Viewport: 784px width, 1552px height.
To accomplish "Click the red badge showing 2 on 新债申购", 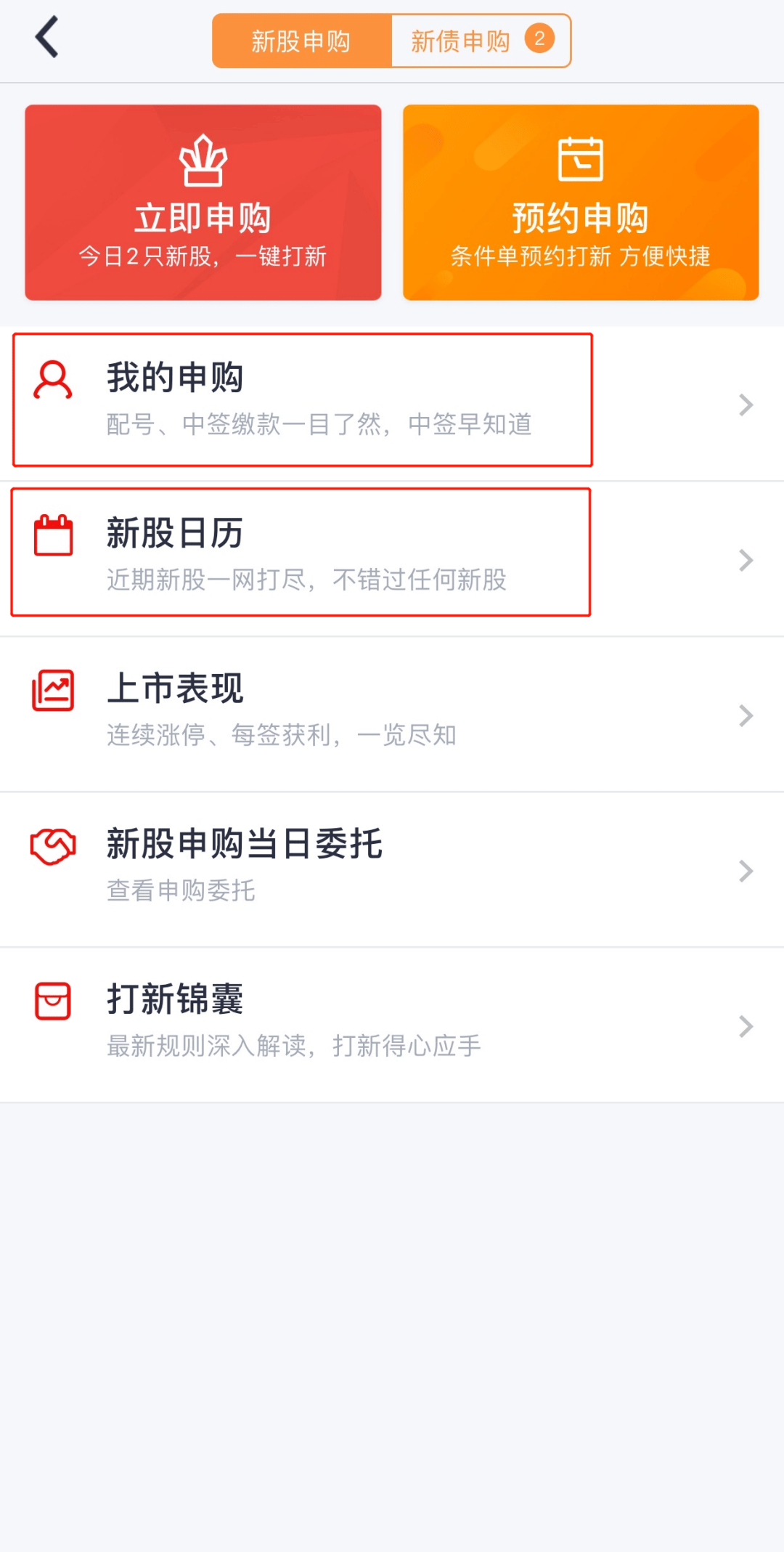I will coord(540,41).
